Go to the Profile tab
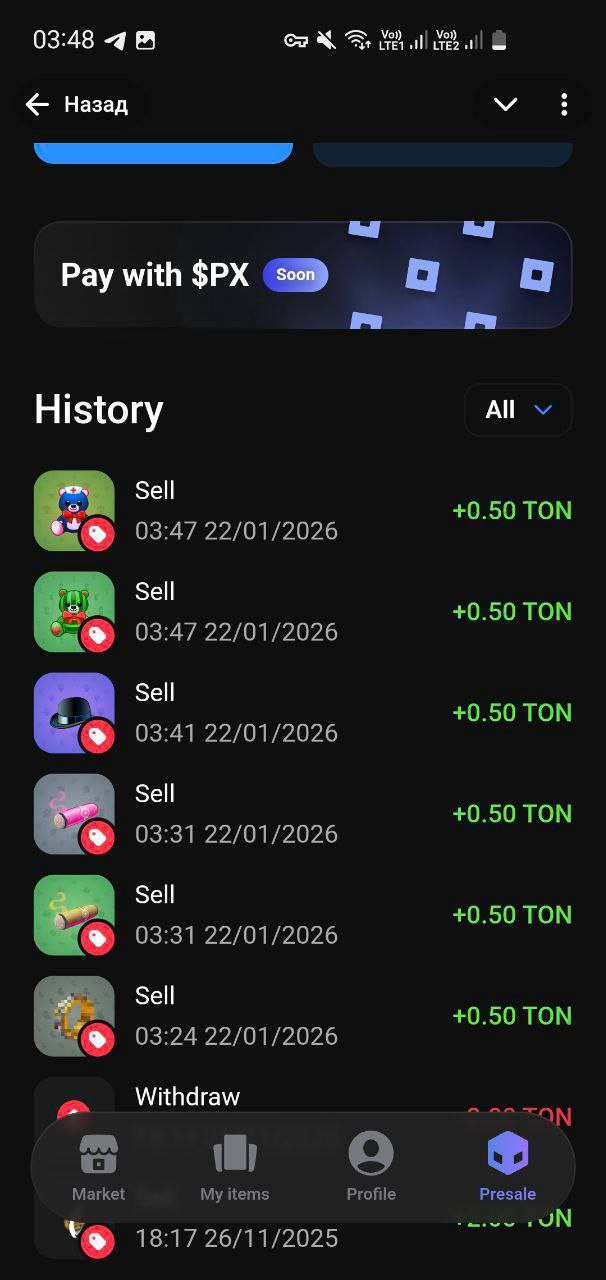606x1280 pixels. click(371, 1168)
